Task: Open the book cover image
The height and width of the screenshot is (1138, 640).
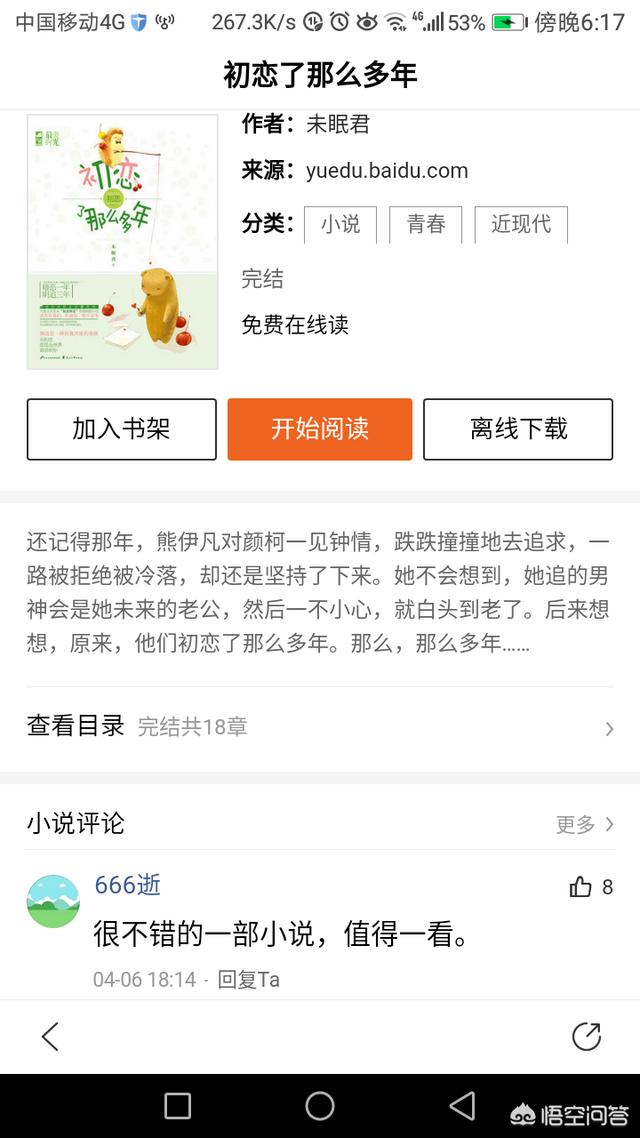Action: click(123, 242)
